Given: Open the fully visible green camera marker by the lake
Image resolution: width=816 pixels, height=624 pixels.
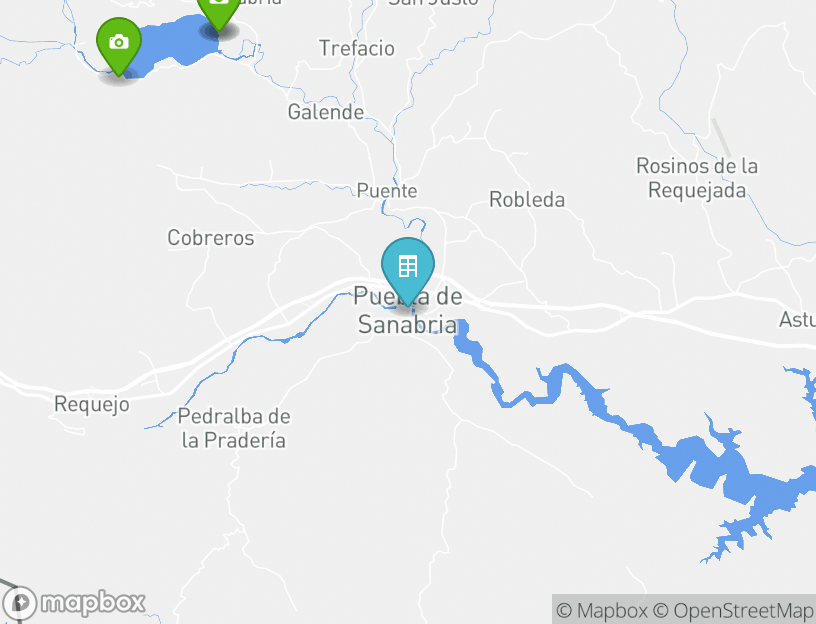Looking at the screenshot, I should click(x=119, y=44).
